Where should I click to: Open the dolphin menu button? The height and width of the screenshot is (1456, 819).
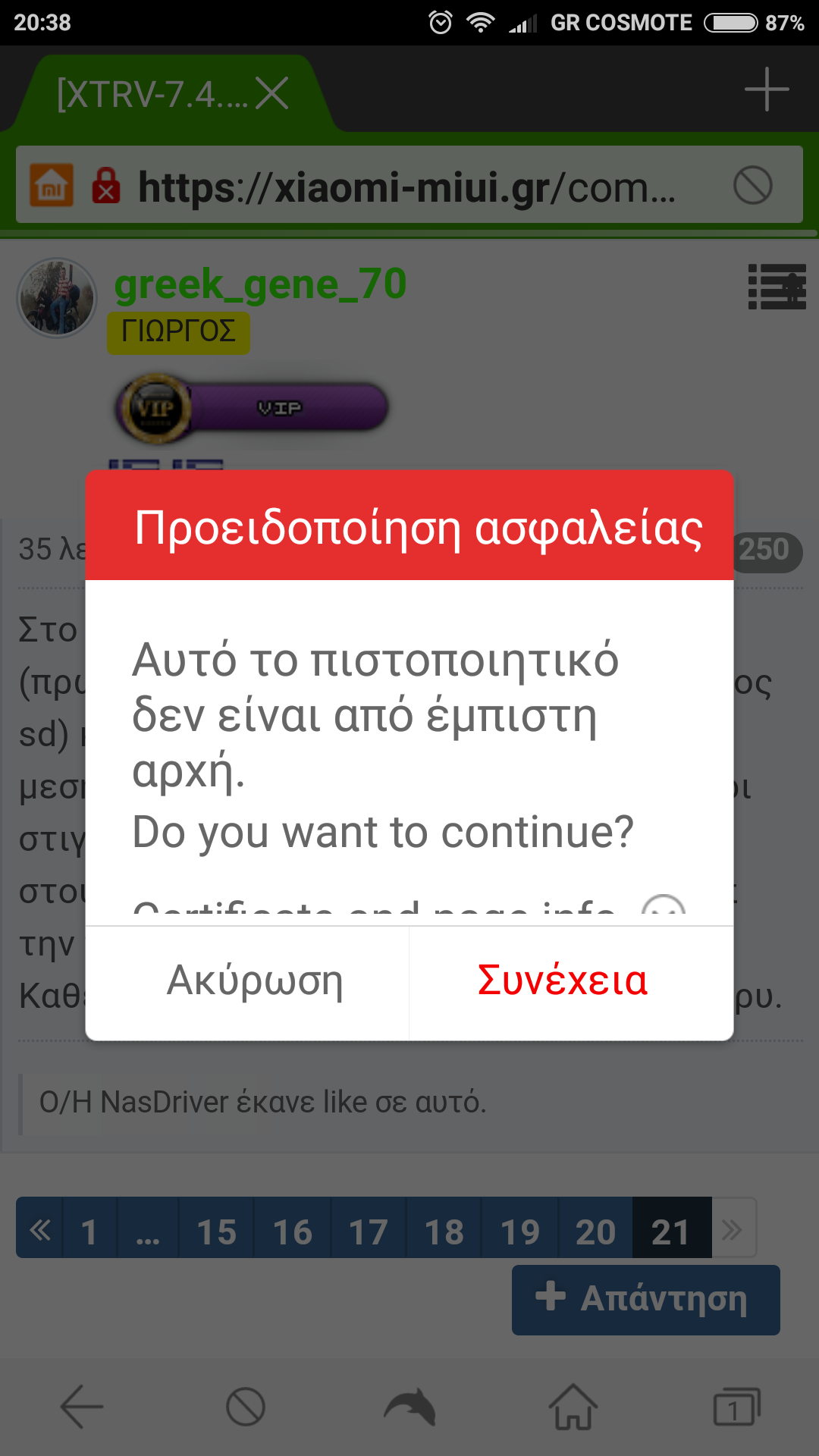tap(409, 1407)
